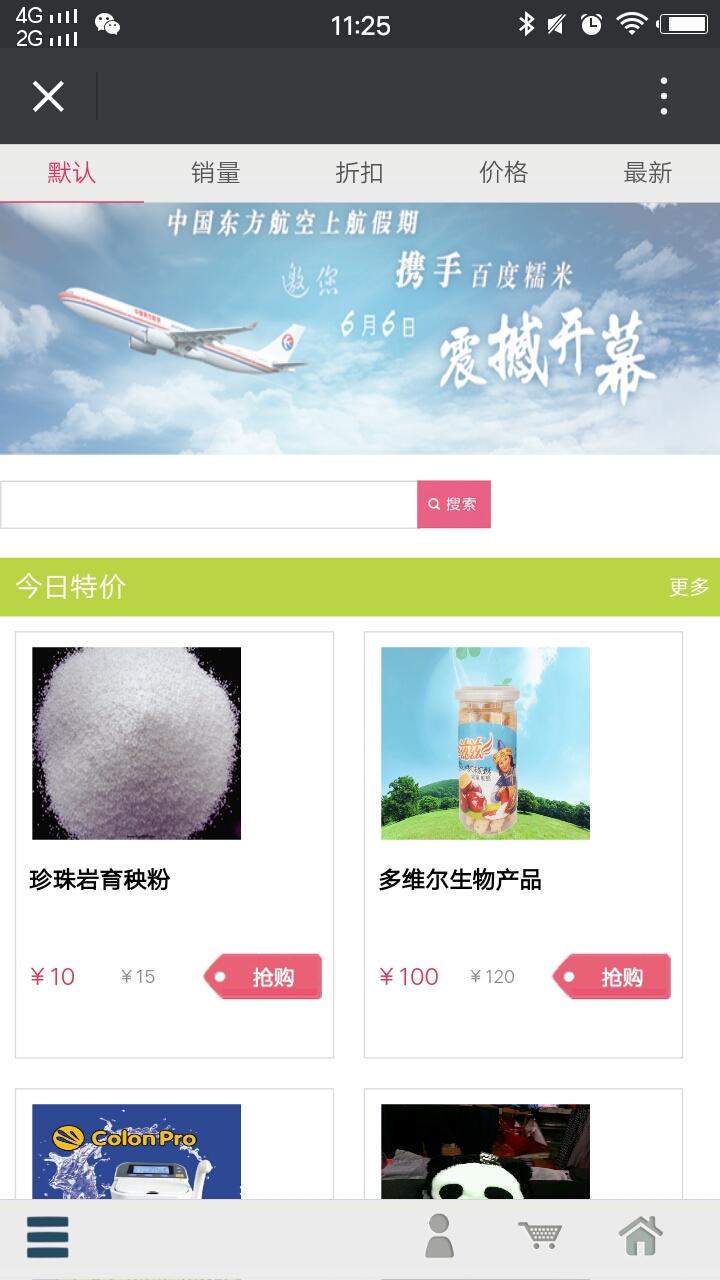Return to the shop home page
Image resolution: width=720 pixels, height=1280 pixels.
pos(640,1236)
